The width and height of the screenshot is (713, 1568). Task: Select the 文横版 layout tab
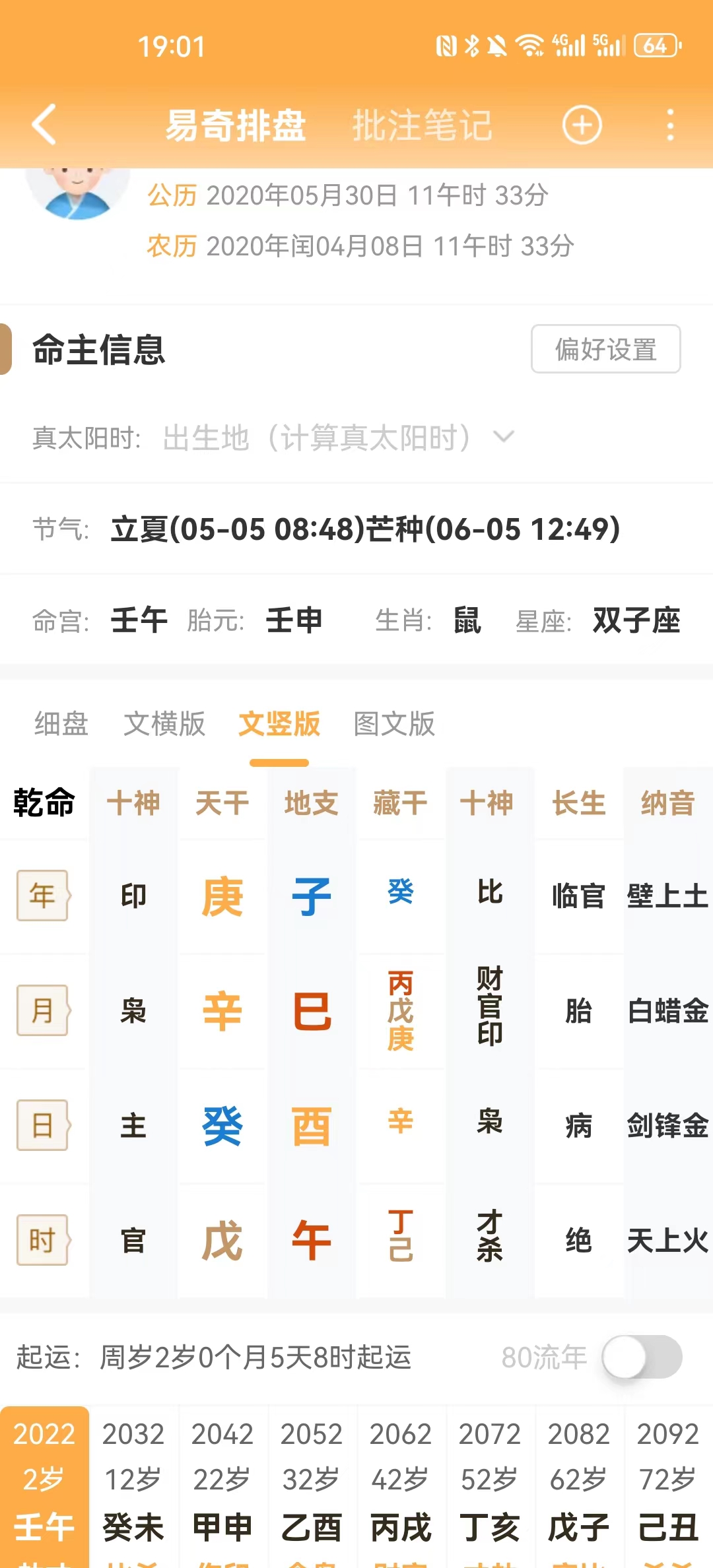pos(164,724)
